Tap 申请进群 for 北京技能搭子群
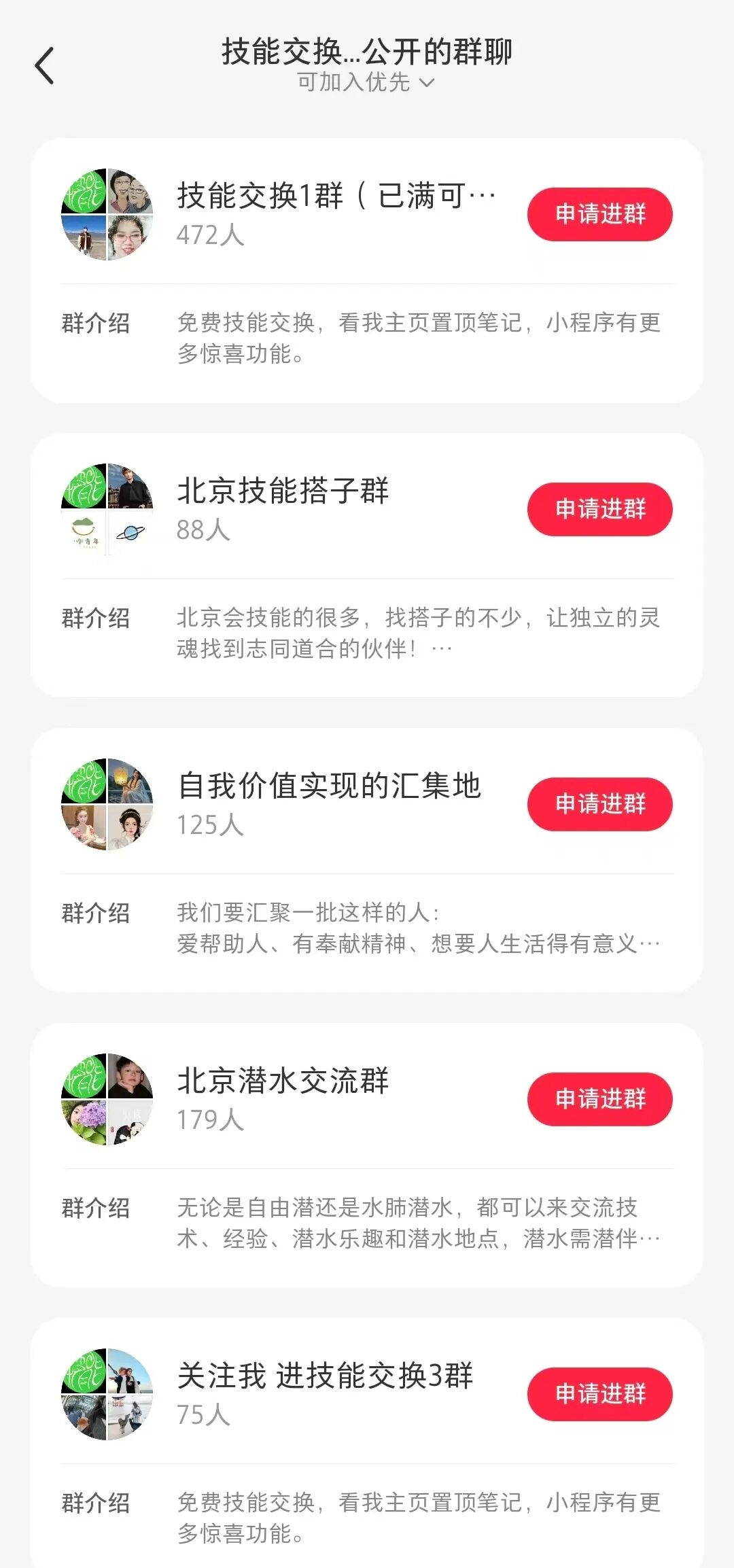 [x=599, y=509]
